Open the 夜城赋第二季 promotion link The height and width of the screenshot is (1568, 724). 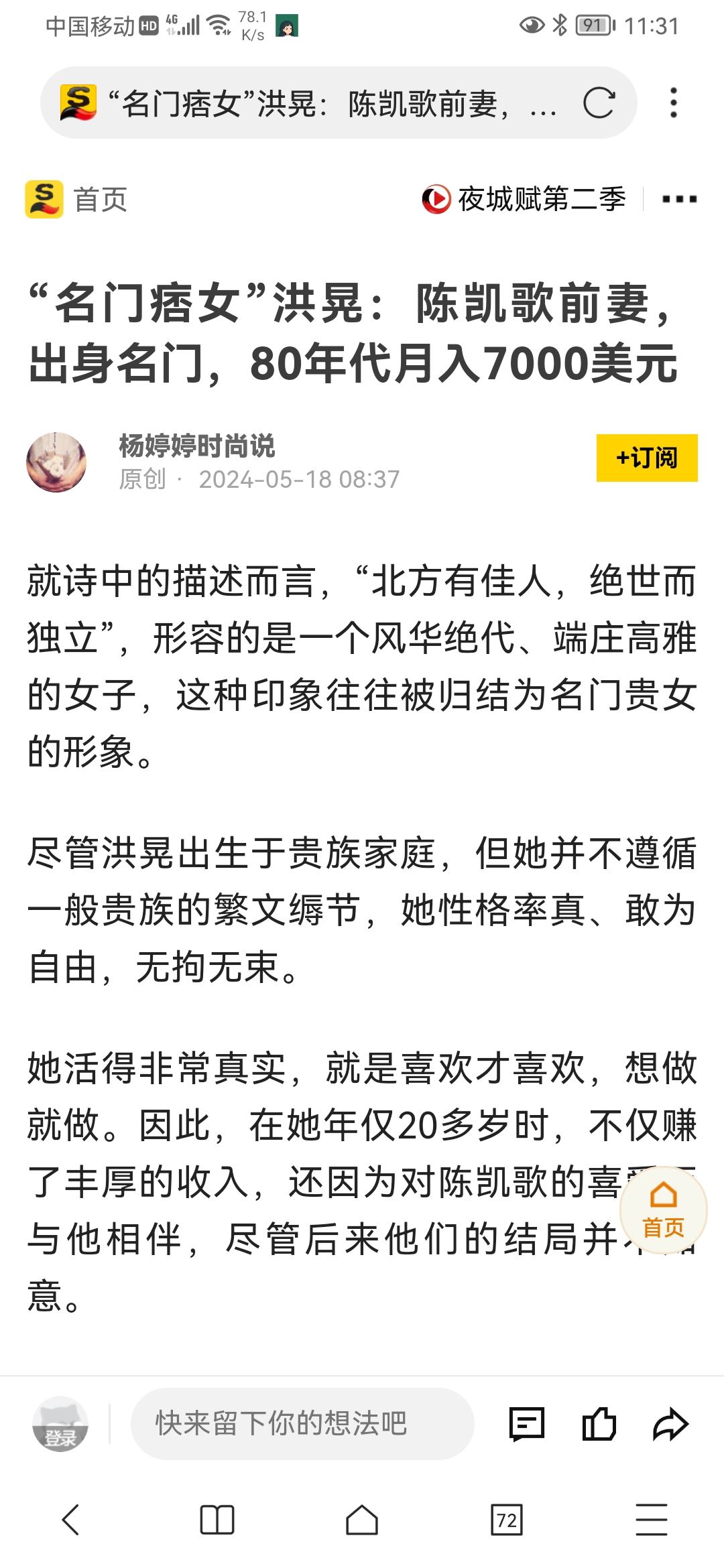click(x=524, y=200)
